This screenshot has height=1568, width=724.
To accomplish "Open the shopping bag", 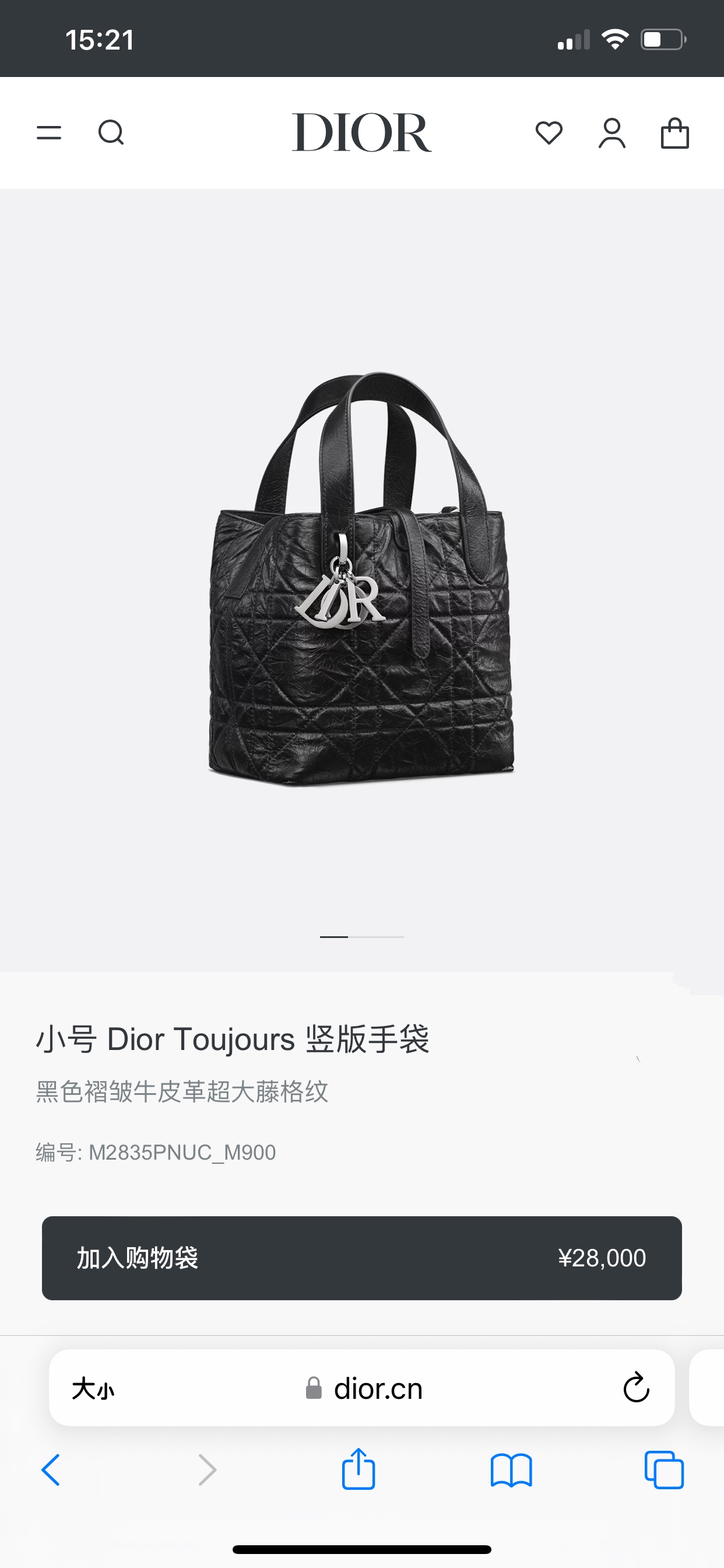I will tap(674, 134).
